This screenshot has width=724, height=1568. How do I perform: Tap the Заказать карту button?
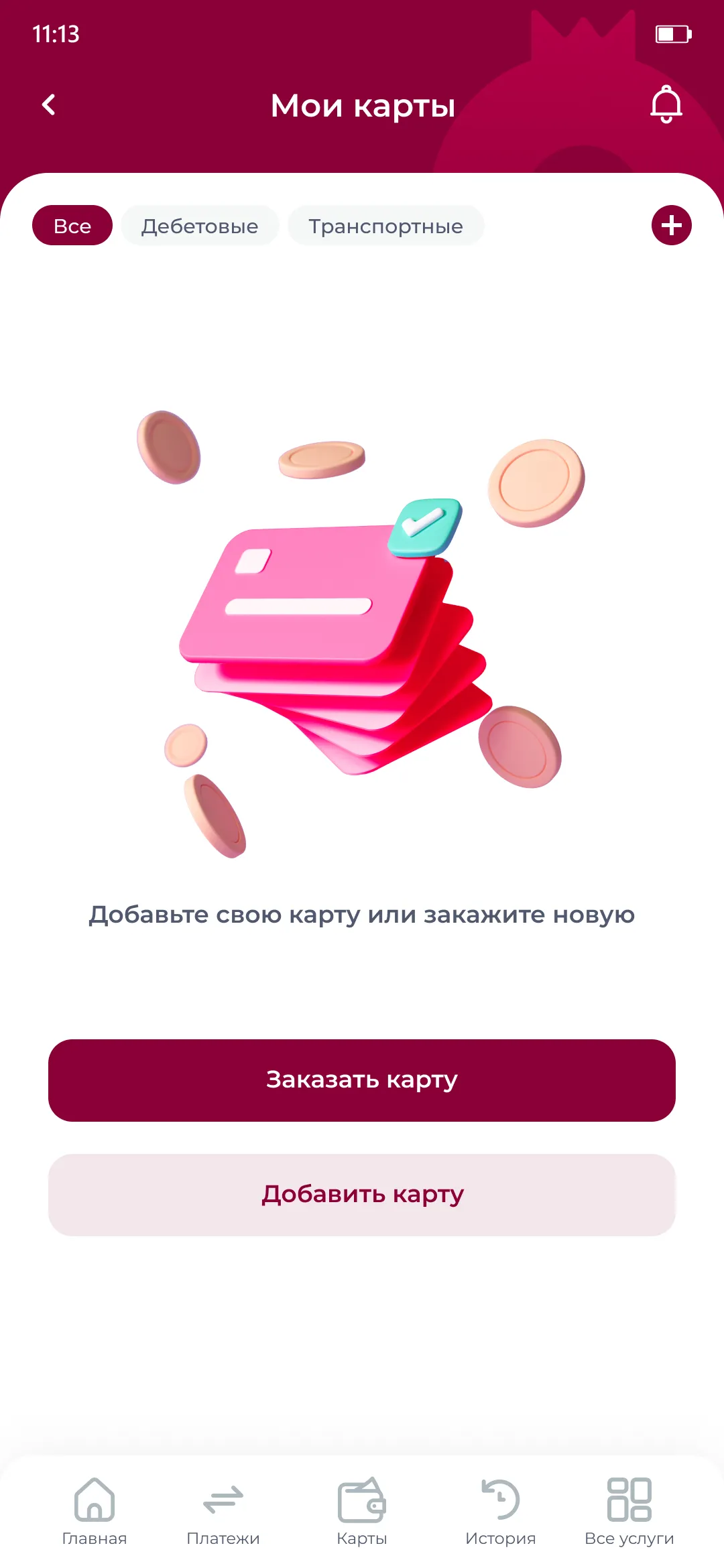pyautogui.click(x=362, y=1080)
